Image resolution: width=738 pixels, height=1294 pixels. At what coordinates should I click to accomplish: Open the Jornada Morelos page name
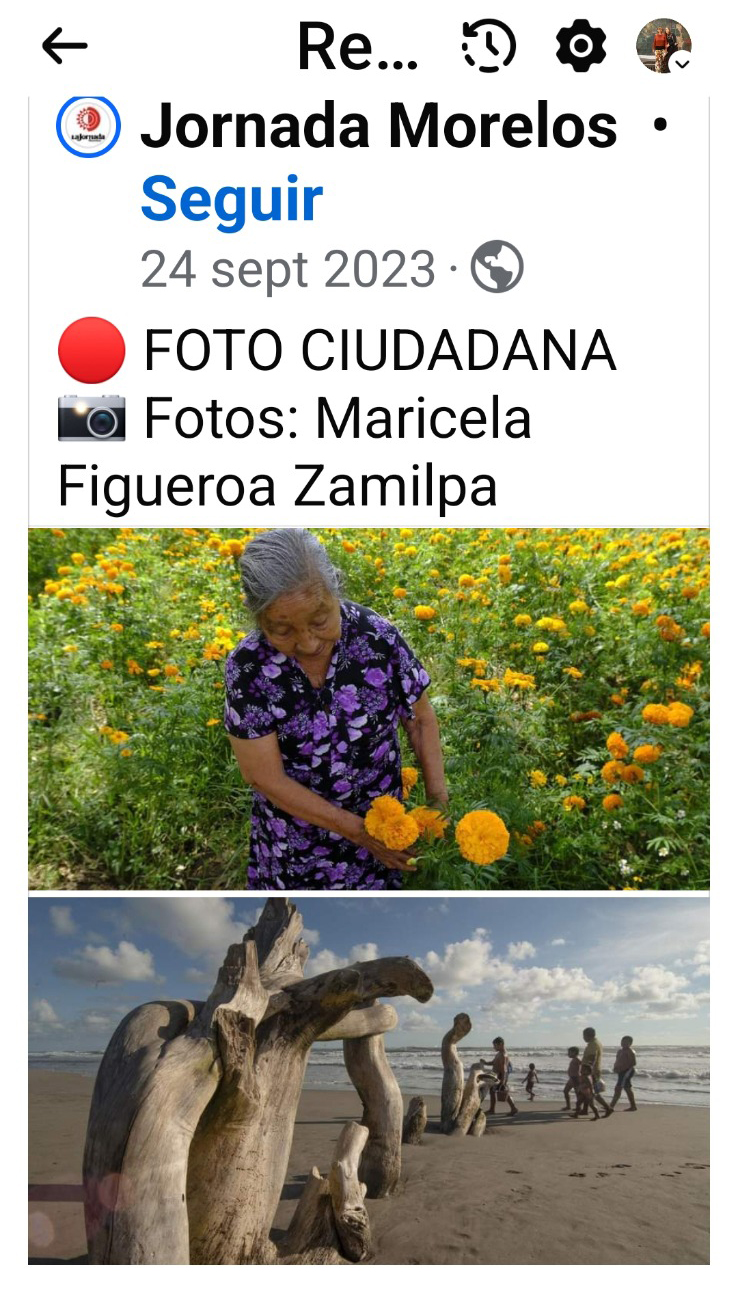point(379,126)
